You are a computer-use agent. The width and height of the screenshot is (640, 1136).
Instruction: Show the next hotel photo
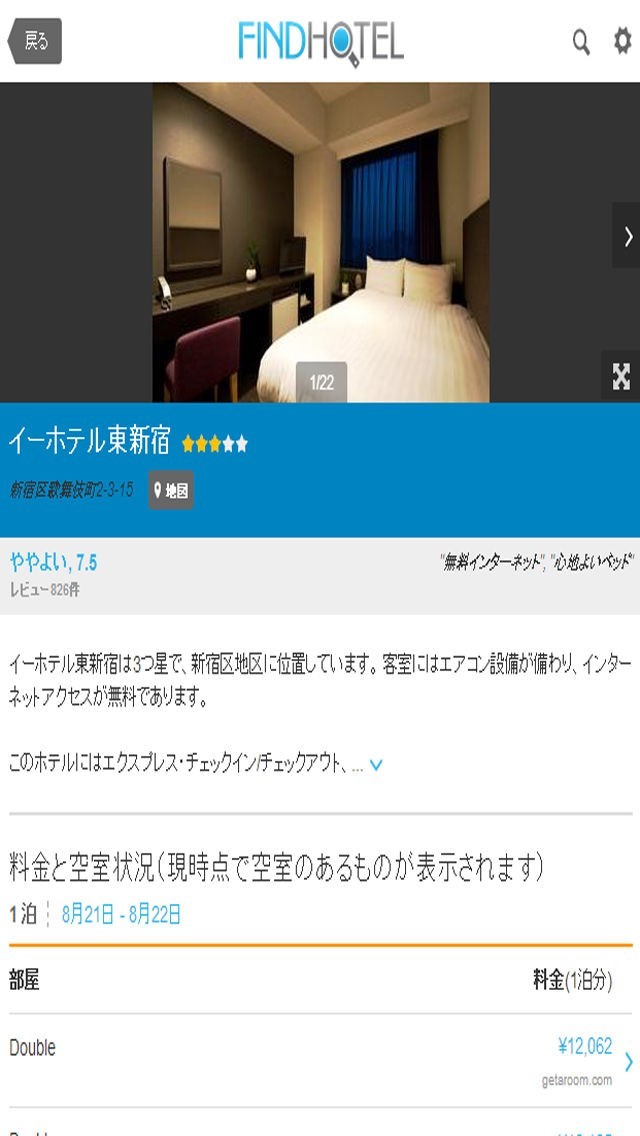[x=626, y=236]
